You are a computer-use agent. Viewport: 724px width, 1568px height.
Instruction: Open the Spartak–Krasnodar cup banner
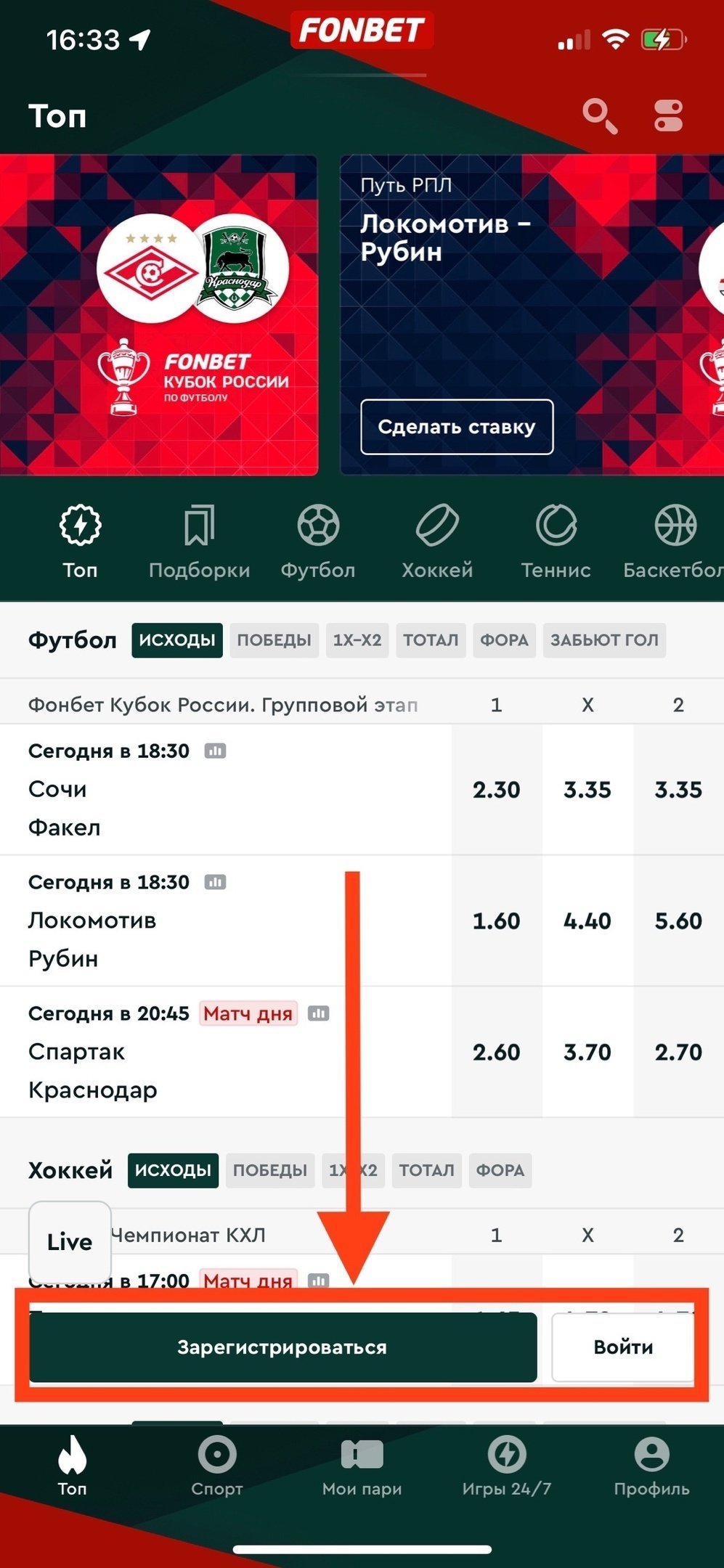158,316
